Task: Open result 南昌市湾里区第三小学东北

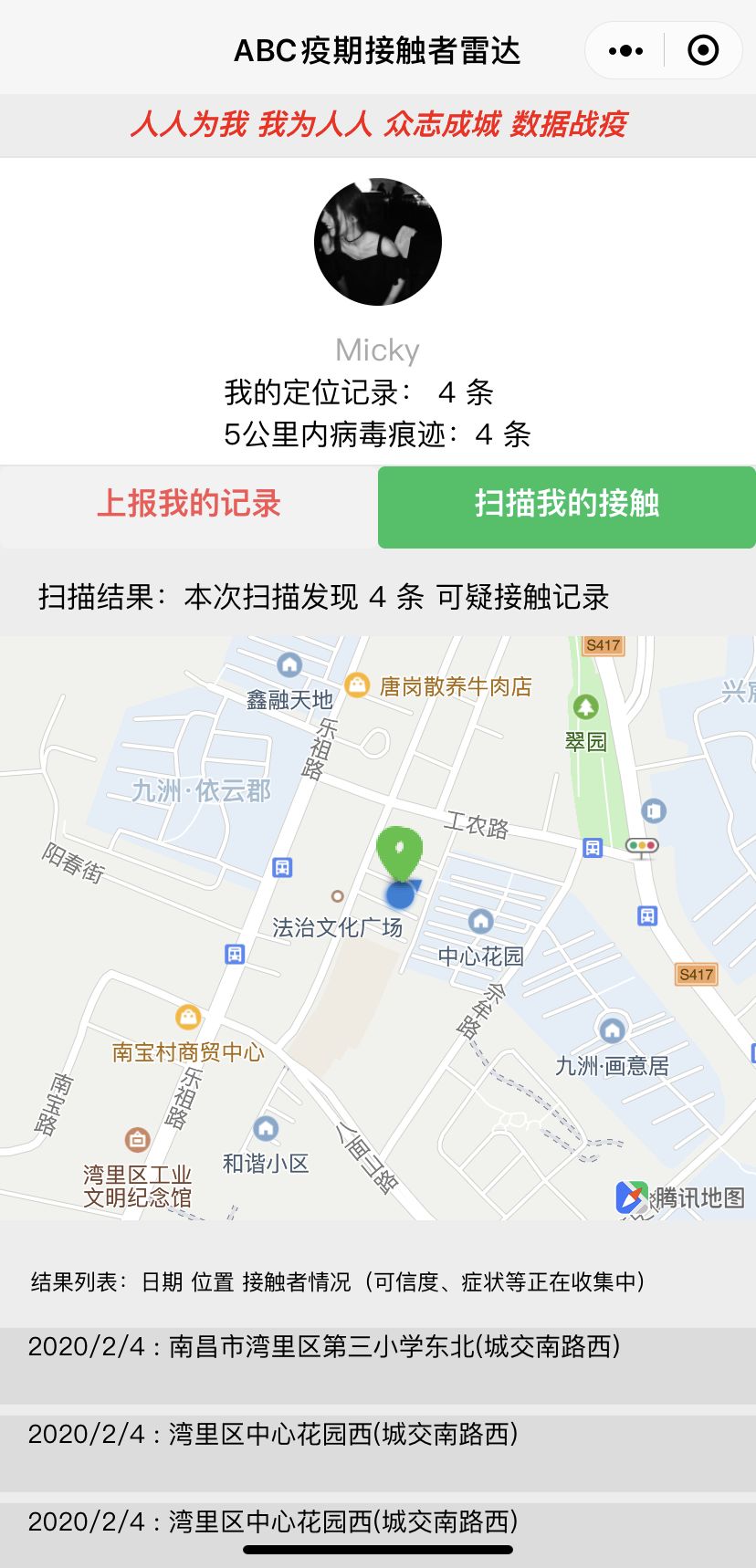Action: (x=377, y=1358)
